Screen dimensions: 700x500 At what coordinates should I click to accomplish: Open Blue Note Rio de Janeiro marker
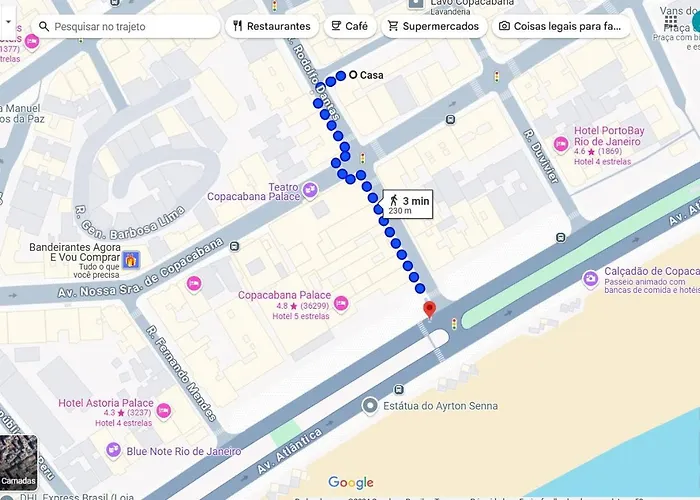click(x=113, y=451)
